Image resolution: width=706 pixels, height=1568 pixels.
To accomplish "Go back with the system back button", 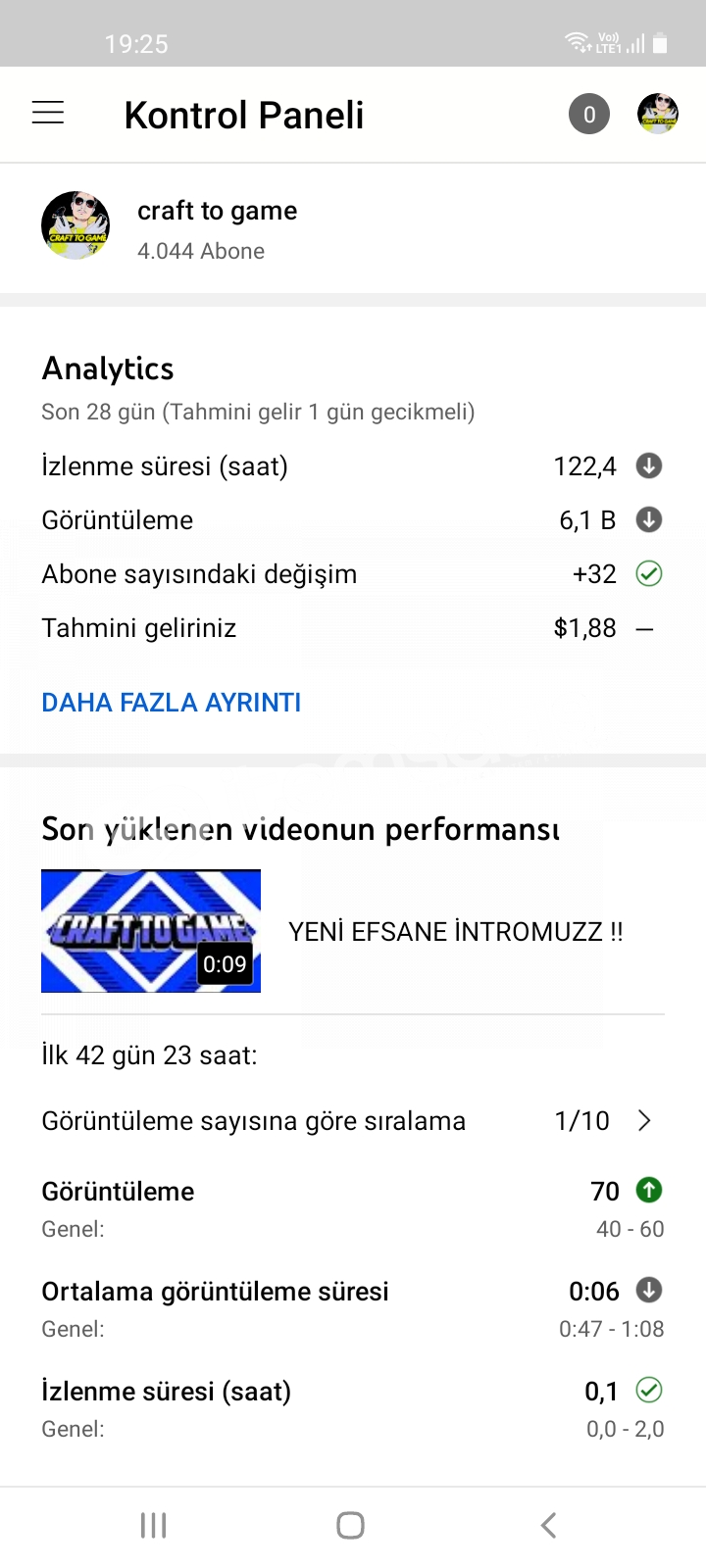I will (x=549, y=1525).
